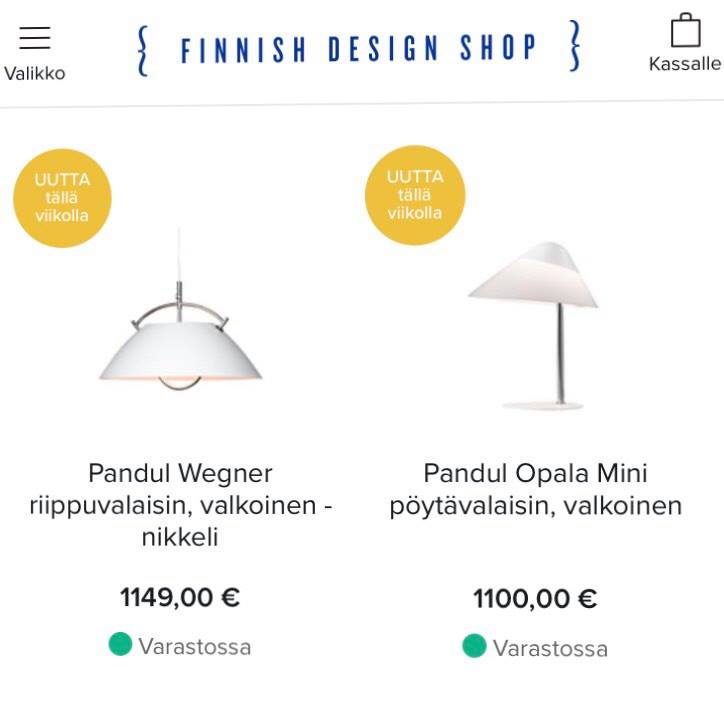Open Pandul Wegner riippuvalaisin product
Screen dimensions: 724x707
coord(180,504)
